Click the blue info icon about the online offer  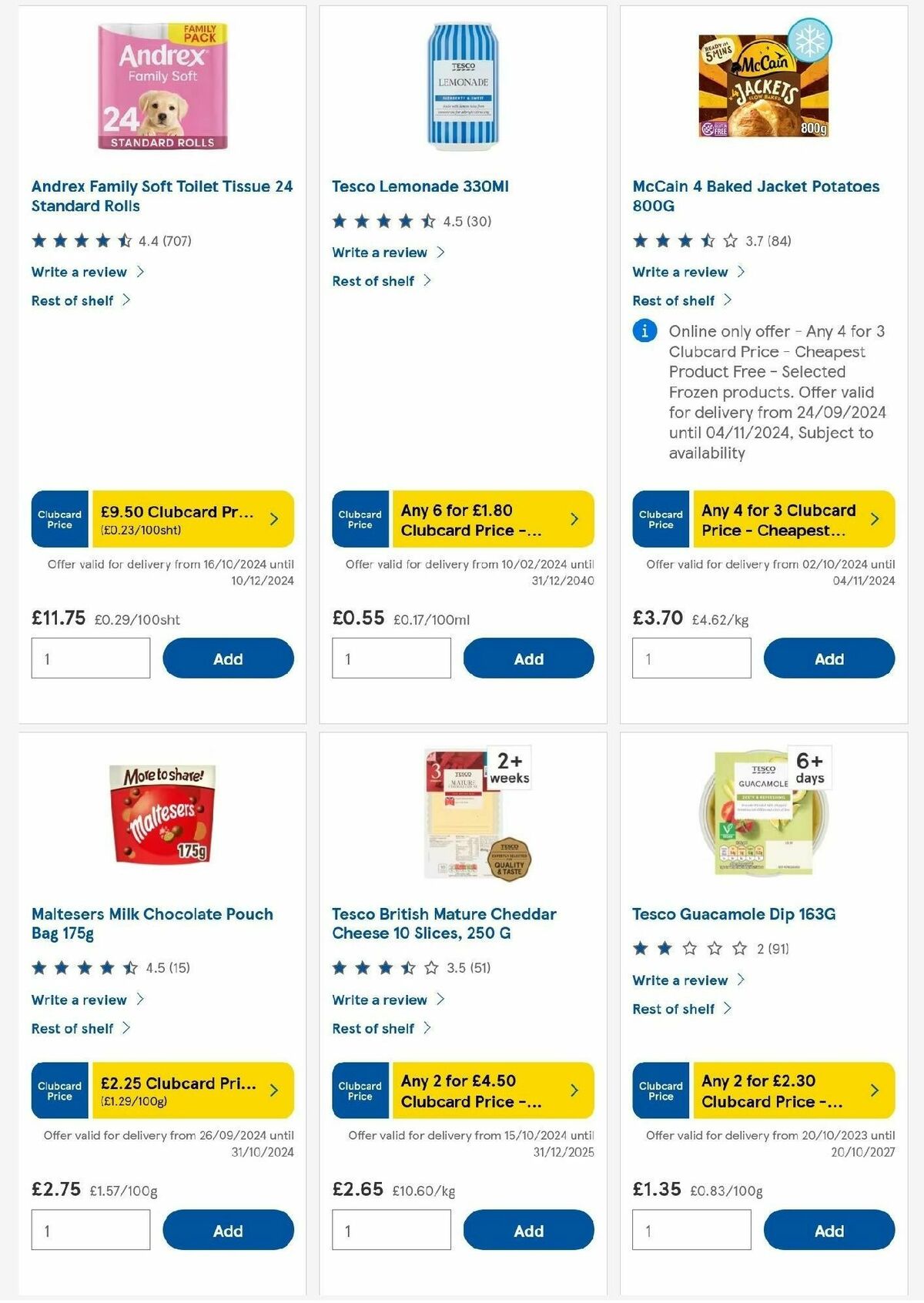coord(644,333)
